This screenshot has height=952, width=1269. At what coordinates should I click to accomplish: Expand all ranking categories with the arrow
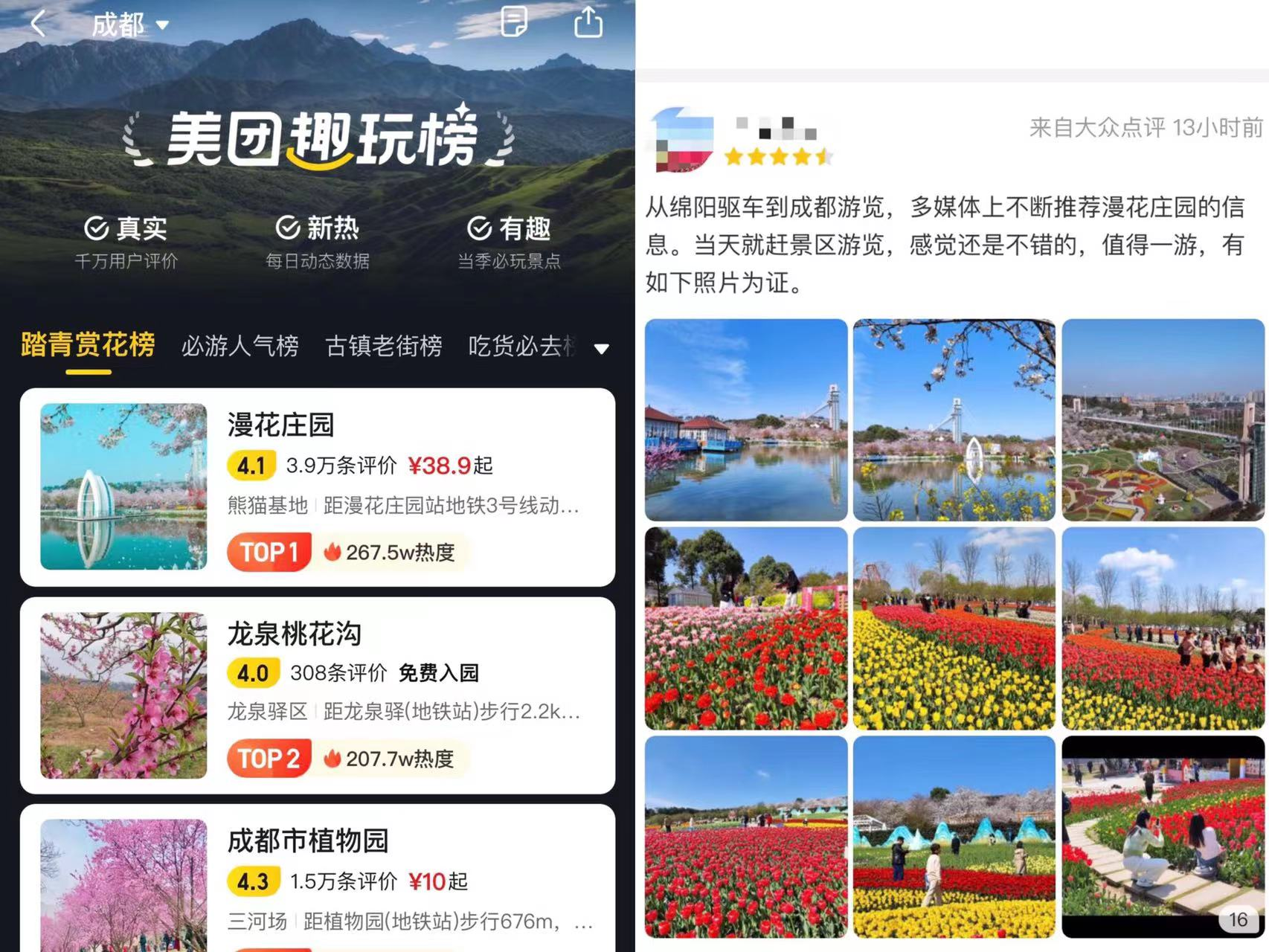point(602,348)
